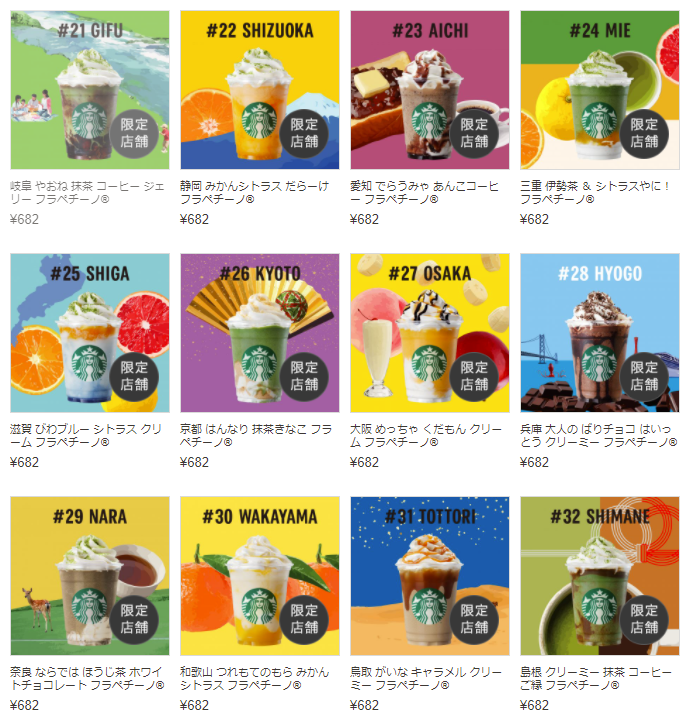This screenshot has height=722, width=693.
Task: Tap the #31 Tottori caramel Frappuccino card
Action: pyautogui.click(x=430, y=577)
